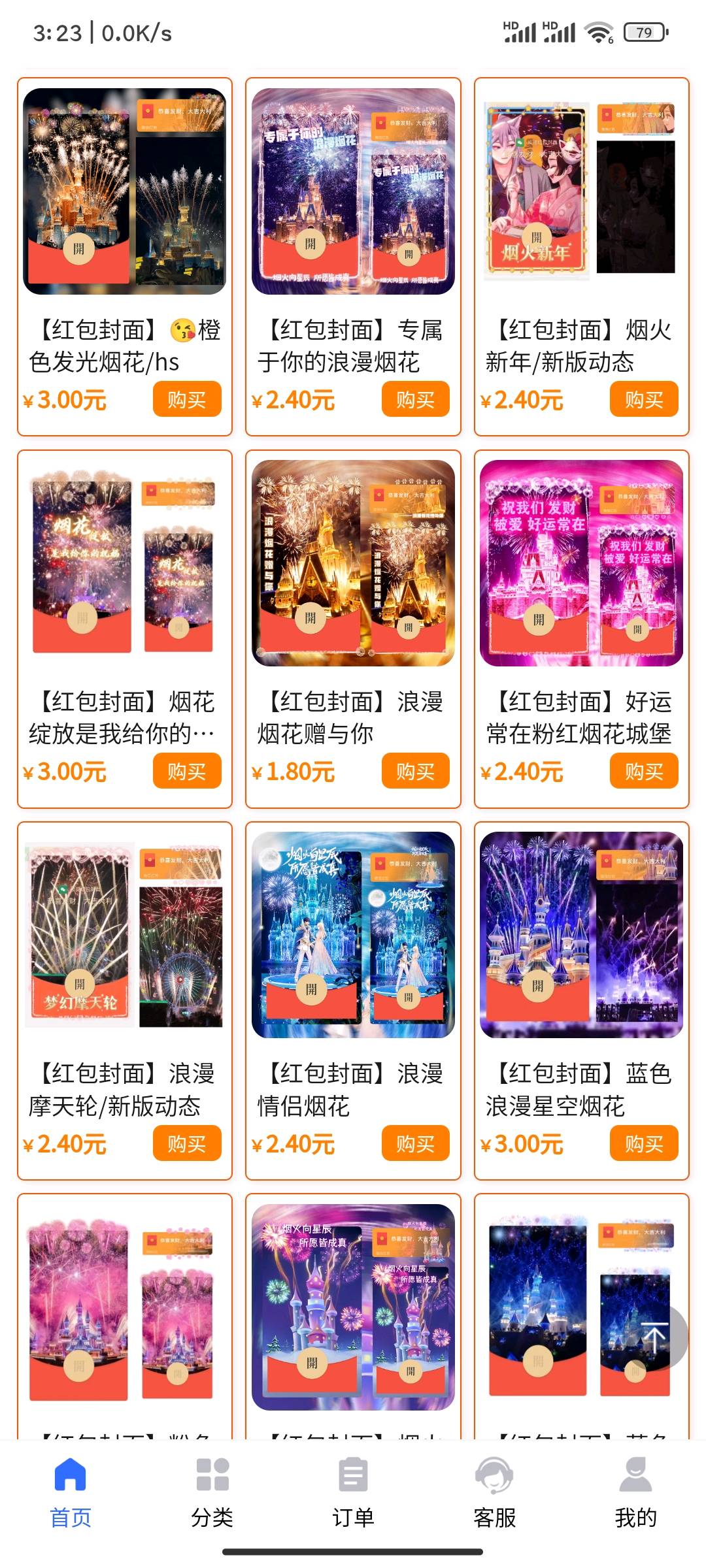Open the 好运常在粉红烟花城堡 product image

click(x=581, y=563)
